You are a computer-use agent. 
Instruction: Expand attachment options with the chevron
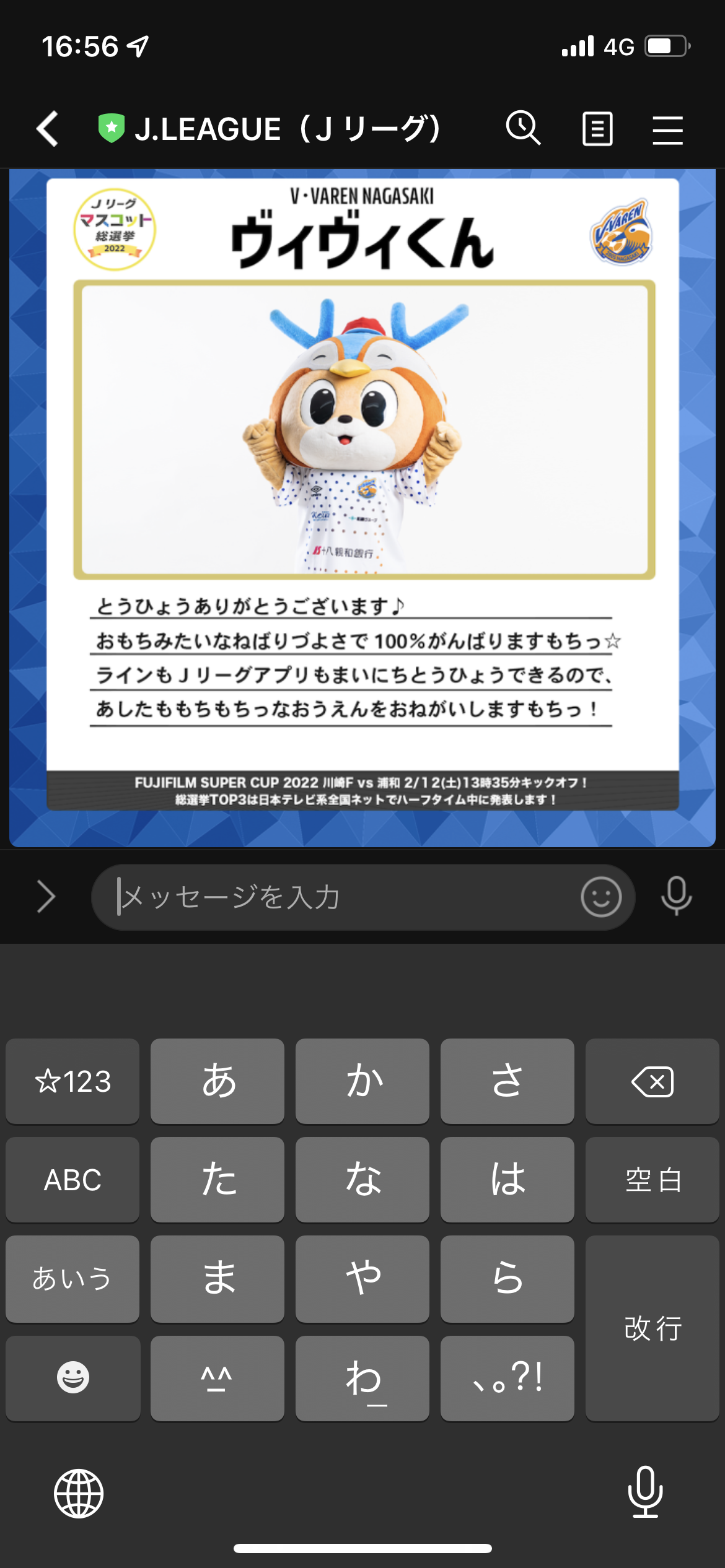pos(46,897)
